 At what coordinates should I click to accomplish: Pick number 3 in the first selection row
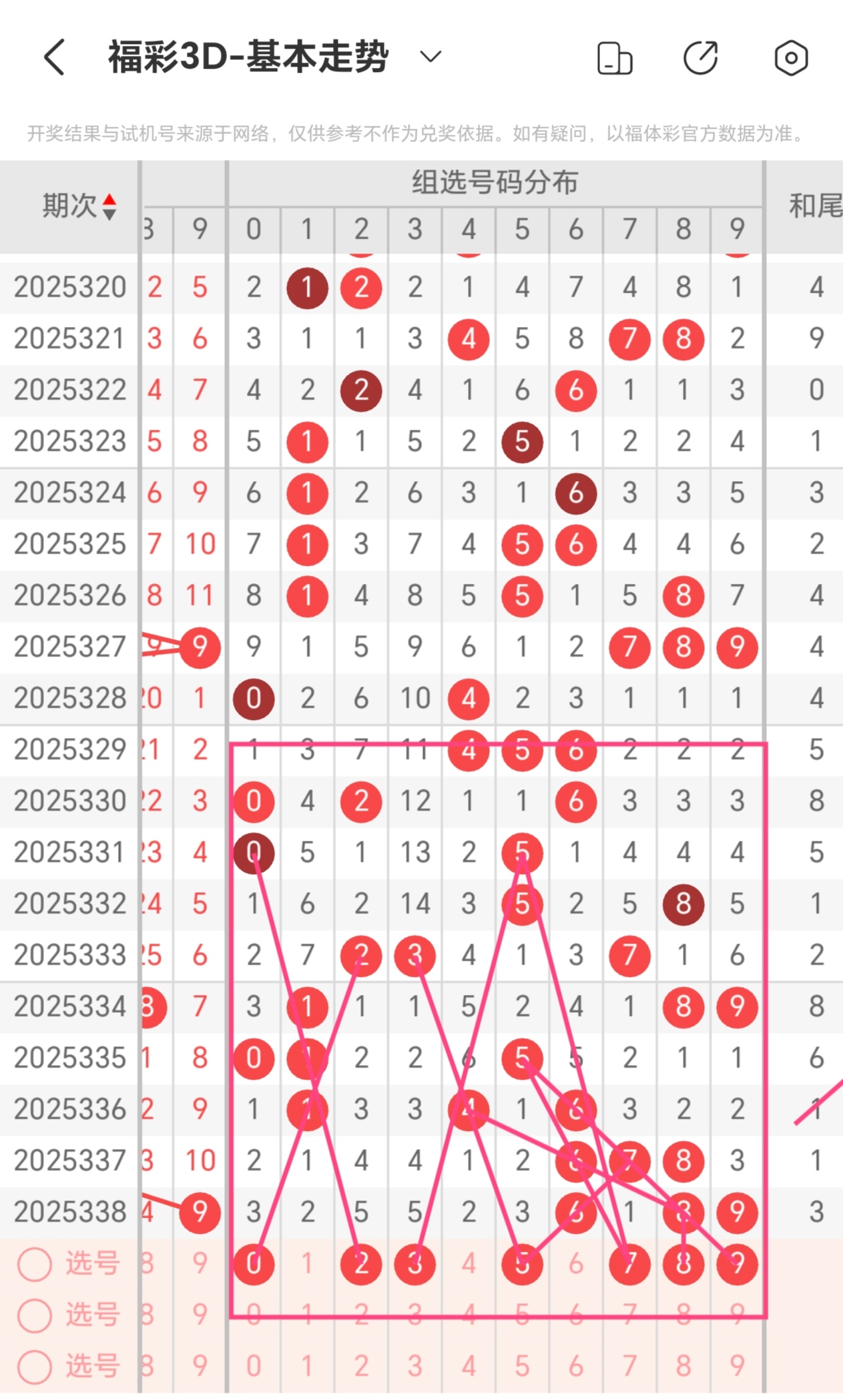point(414,1263)
